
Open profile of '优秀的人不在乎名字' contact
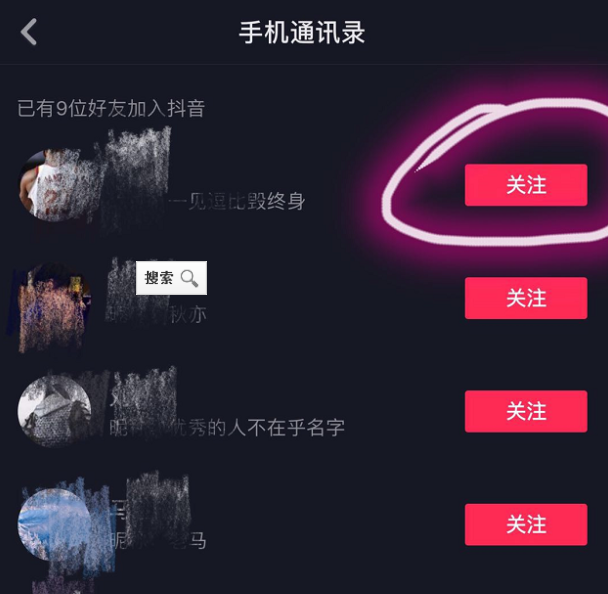tap(54, 411)
